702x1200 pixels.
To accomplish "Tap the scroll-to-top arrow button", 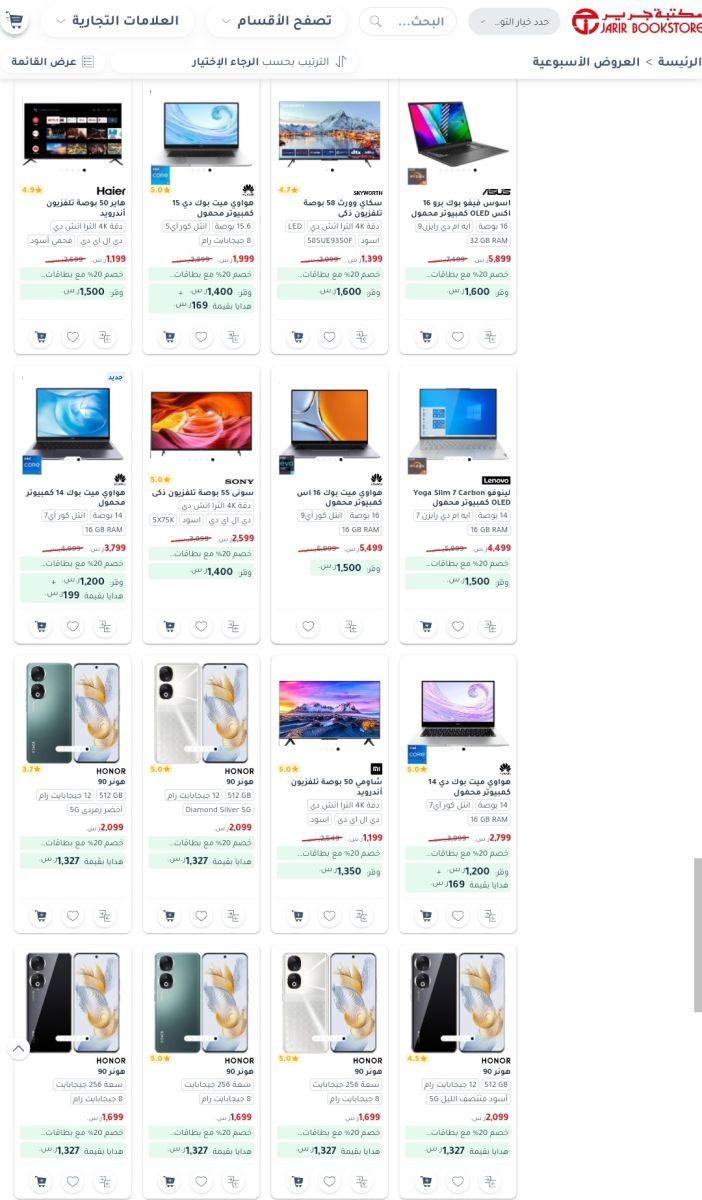I will [x=17, y=1049].
